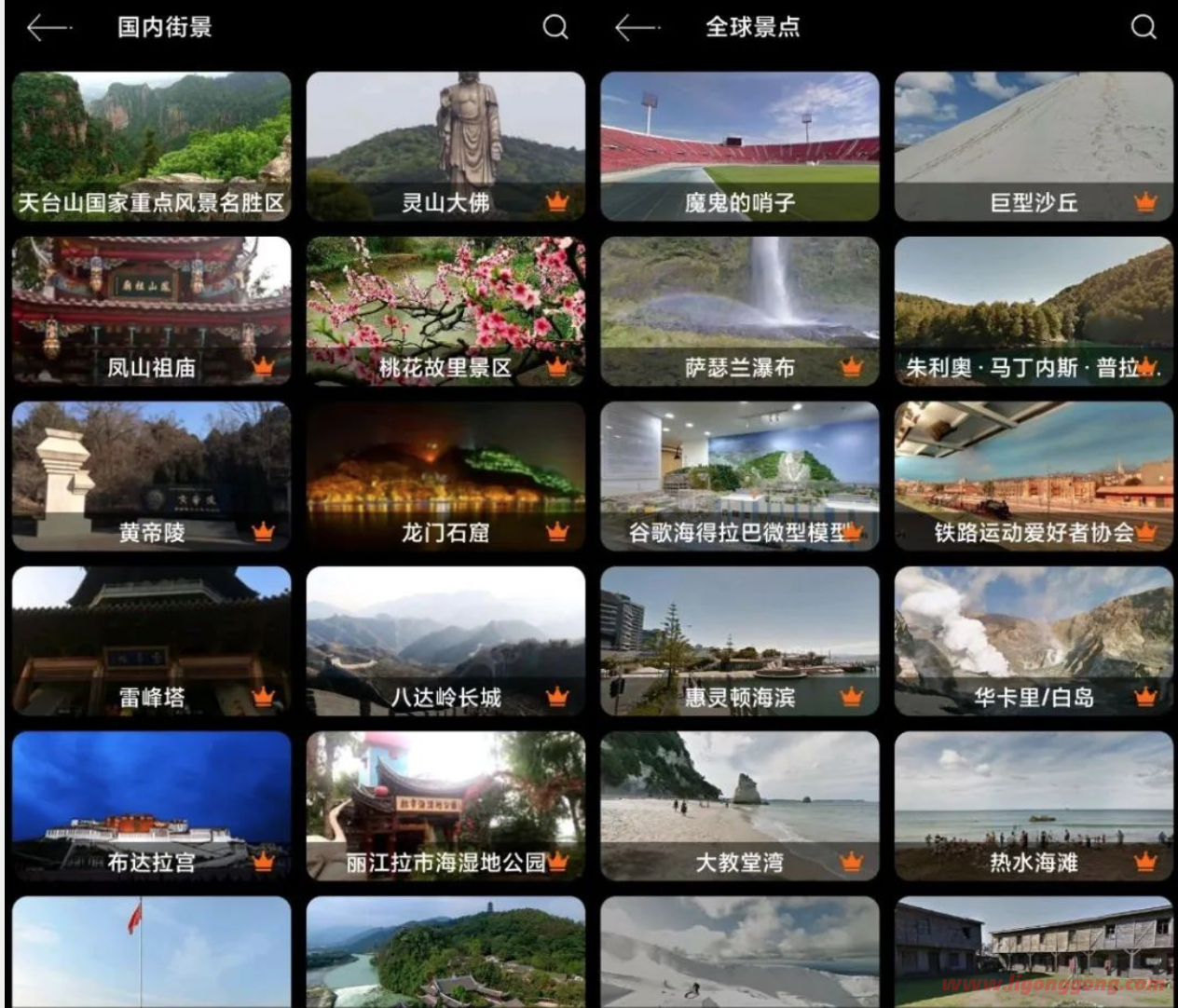Select 八达岭长城 street view
Image resolution: width=1178 pixels, height=1008 pixels.
coord(445,641)
